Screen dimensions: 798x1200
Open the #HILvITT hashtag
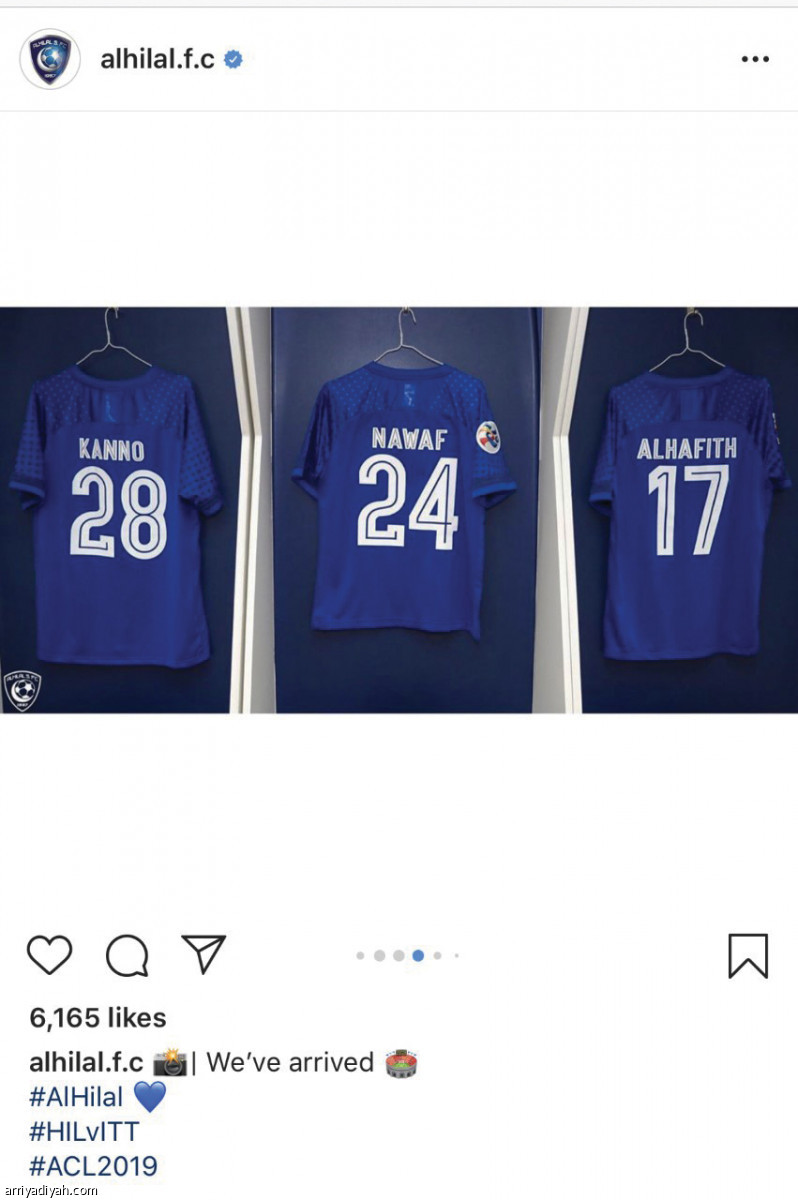click(x=84, y=1132)
